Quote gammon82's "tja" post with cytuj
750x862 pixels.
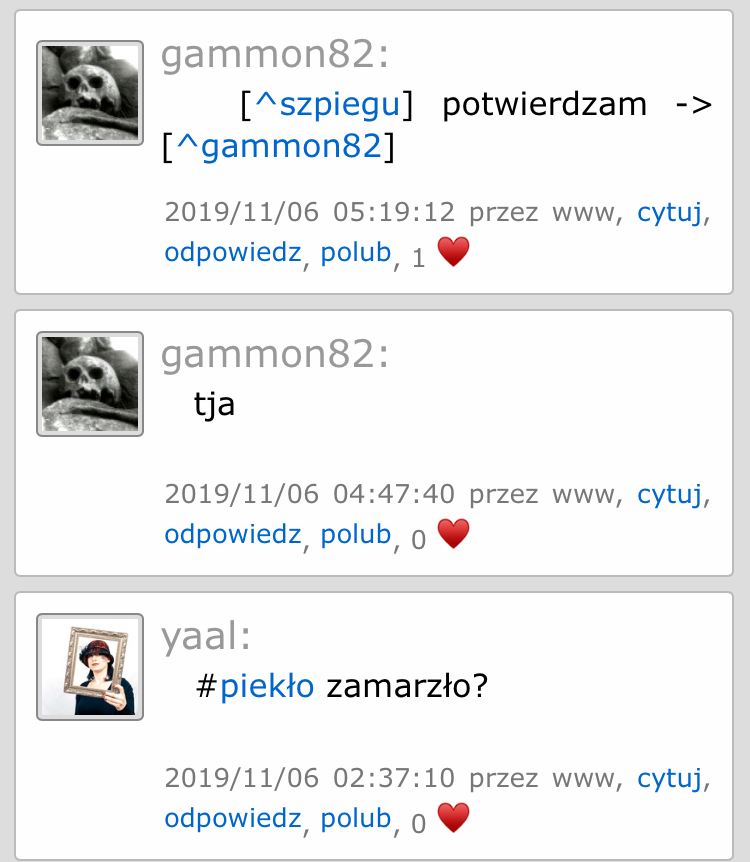click(669, 494)
